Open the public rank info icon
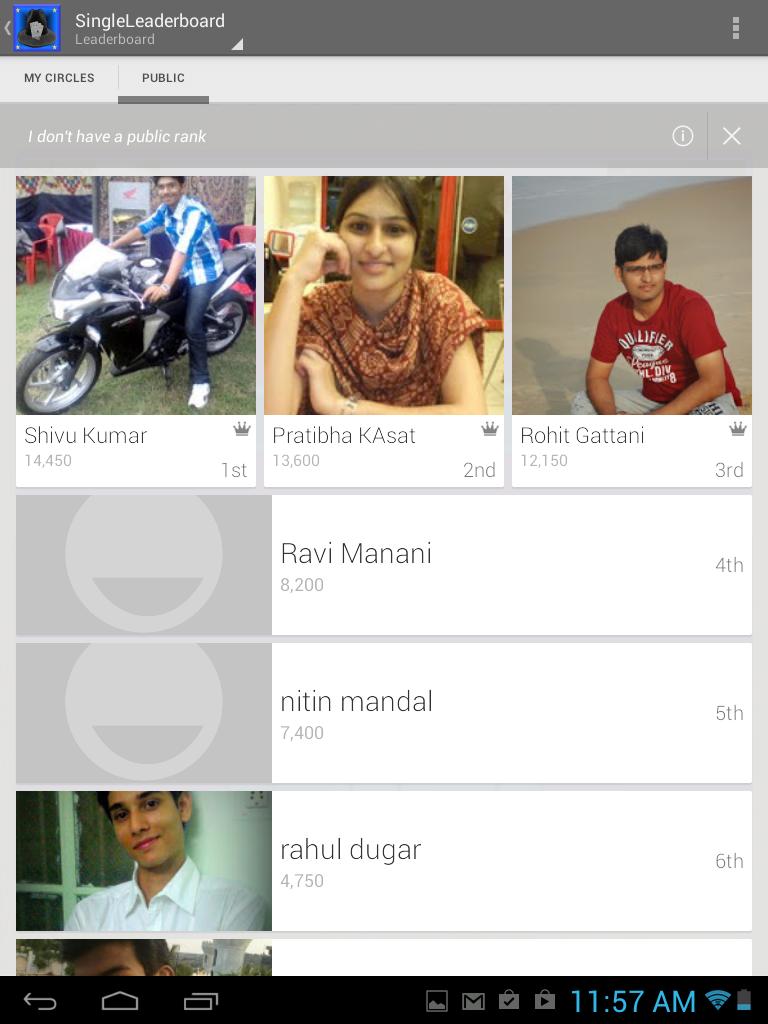This screenshot has height=1024, width=768. [683, 136]
